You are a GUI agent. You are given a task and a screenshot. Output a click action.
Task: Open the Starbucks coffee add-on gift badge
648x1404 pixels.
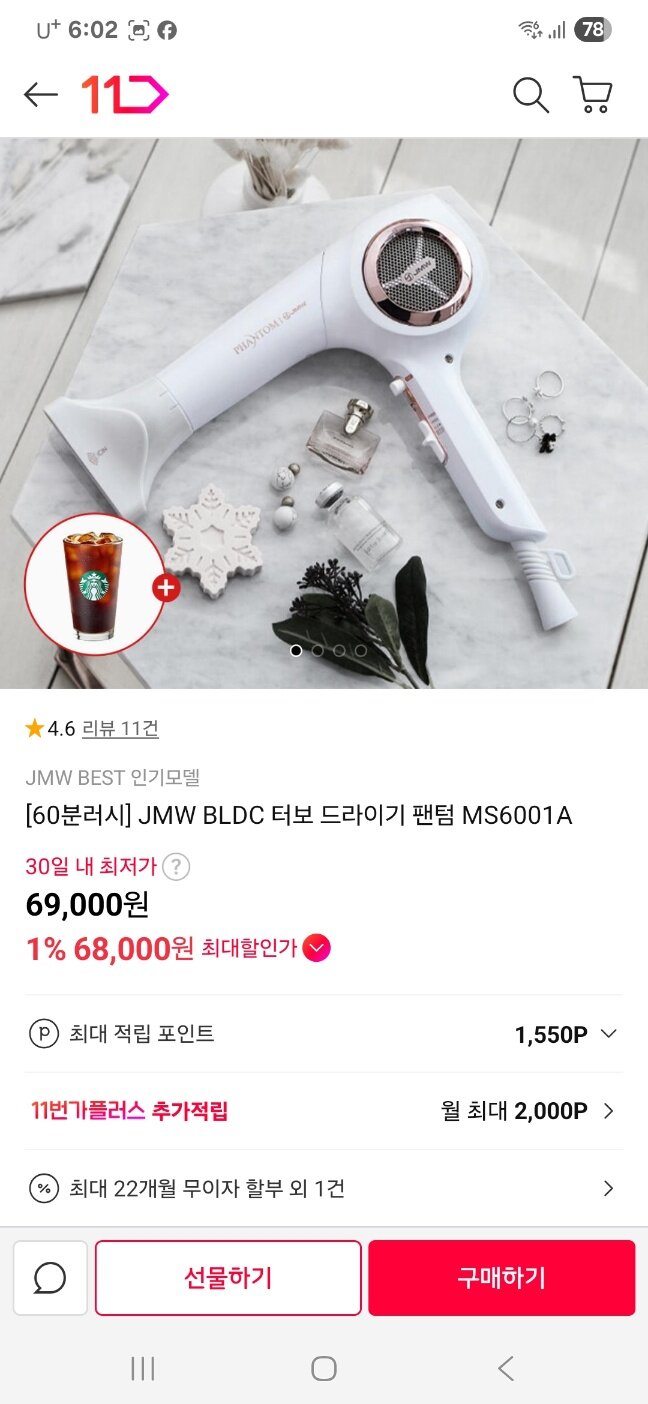coord(94,585)
